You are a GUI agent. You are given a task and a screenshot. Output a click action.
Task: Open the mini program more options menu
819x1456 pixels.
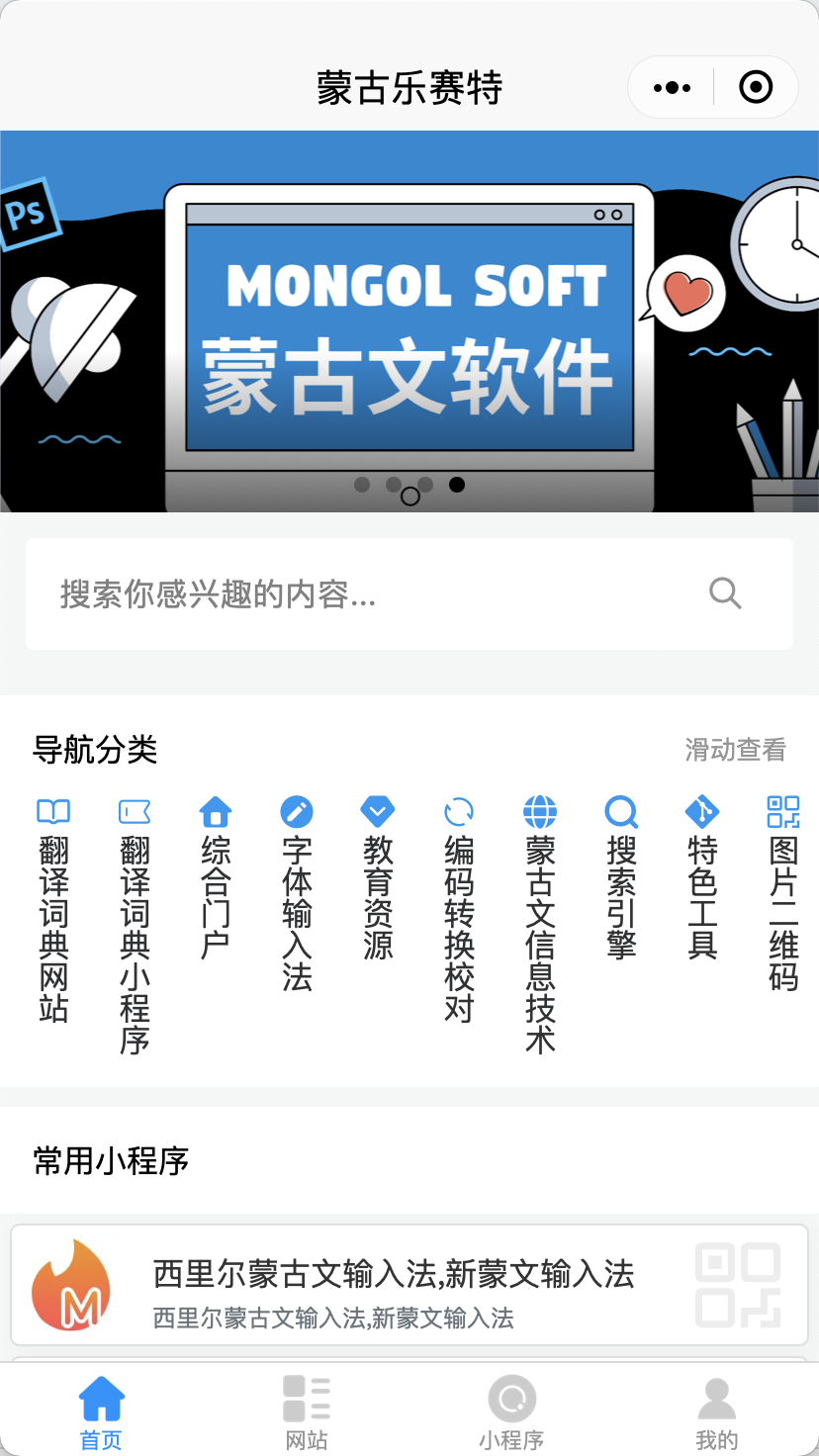[x=673, y=88]
